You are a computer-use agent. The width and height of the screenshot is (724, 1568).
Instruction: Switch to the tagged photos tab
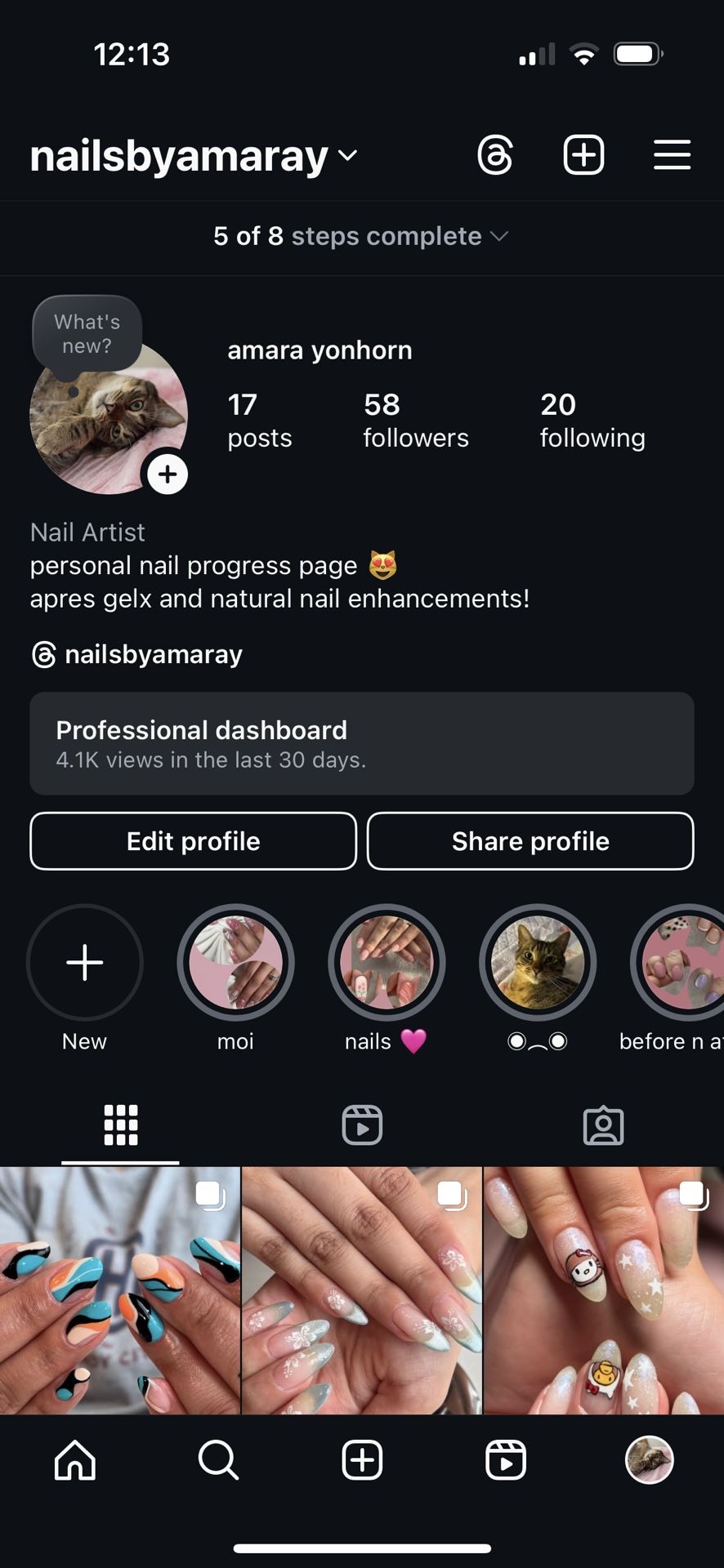tap(603, 1125)
